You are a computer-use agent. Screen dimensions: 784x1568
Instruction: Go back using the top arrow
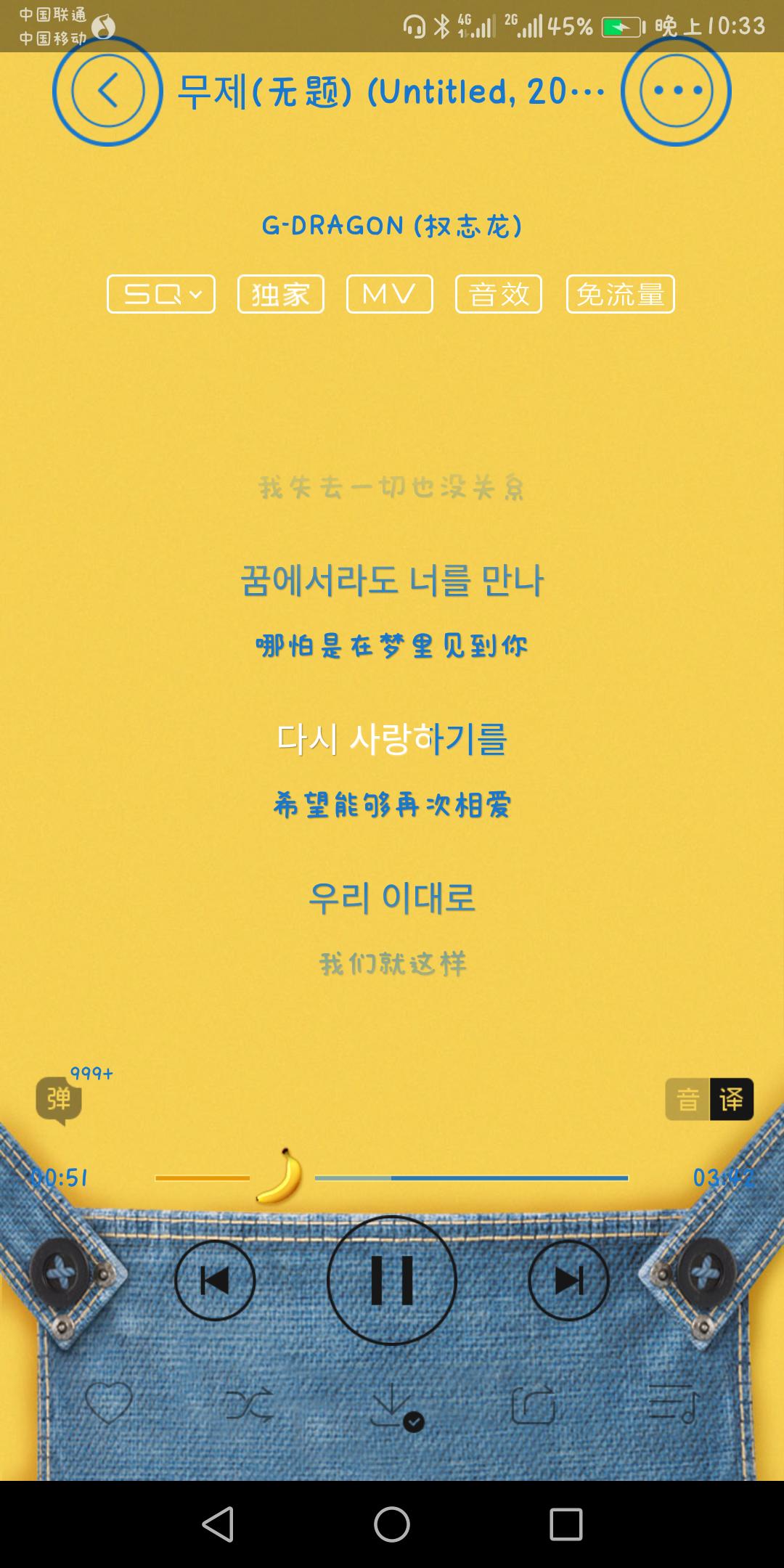click(x=107, y=91)
